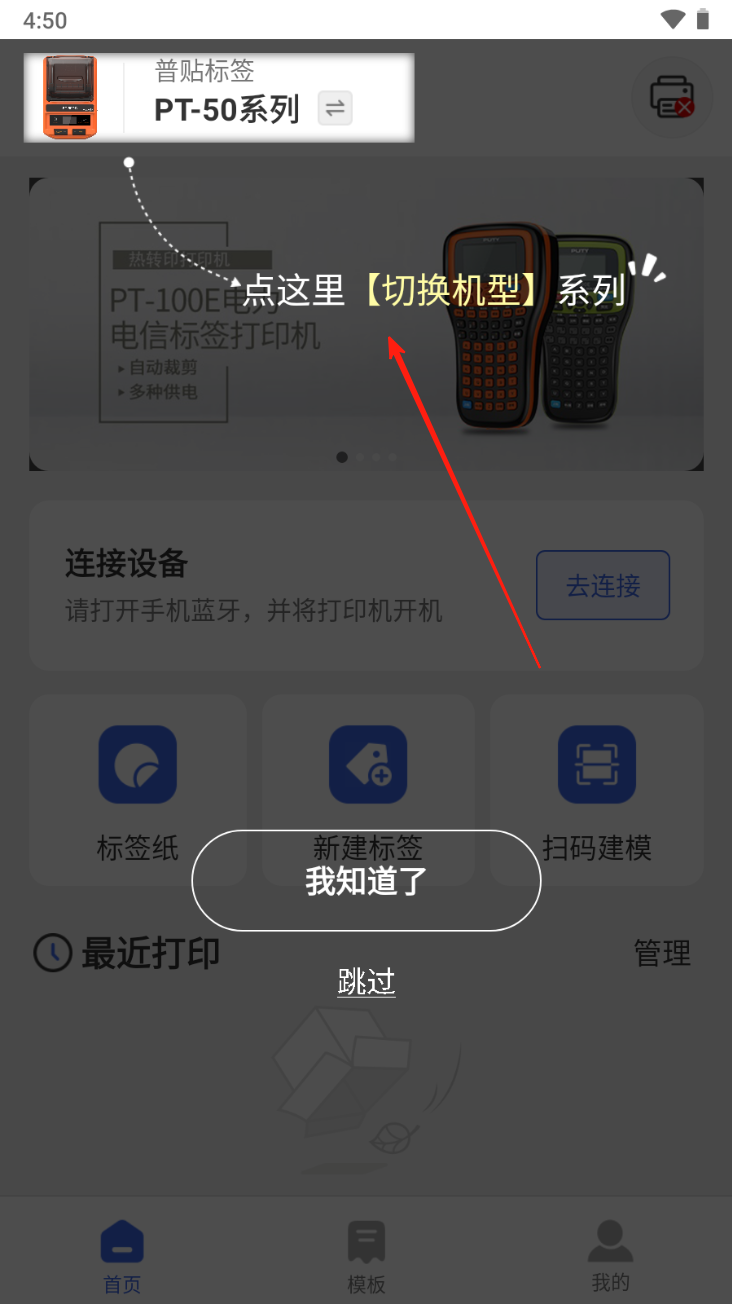Open the 标签纸 tile

tap(138, 789)
